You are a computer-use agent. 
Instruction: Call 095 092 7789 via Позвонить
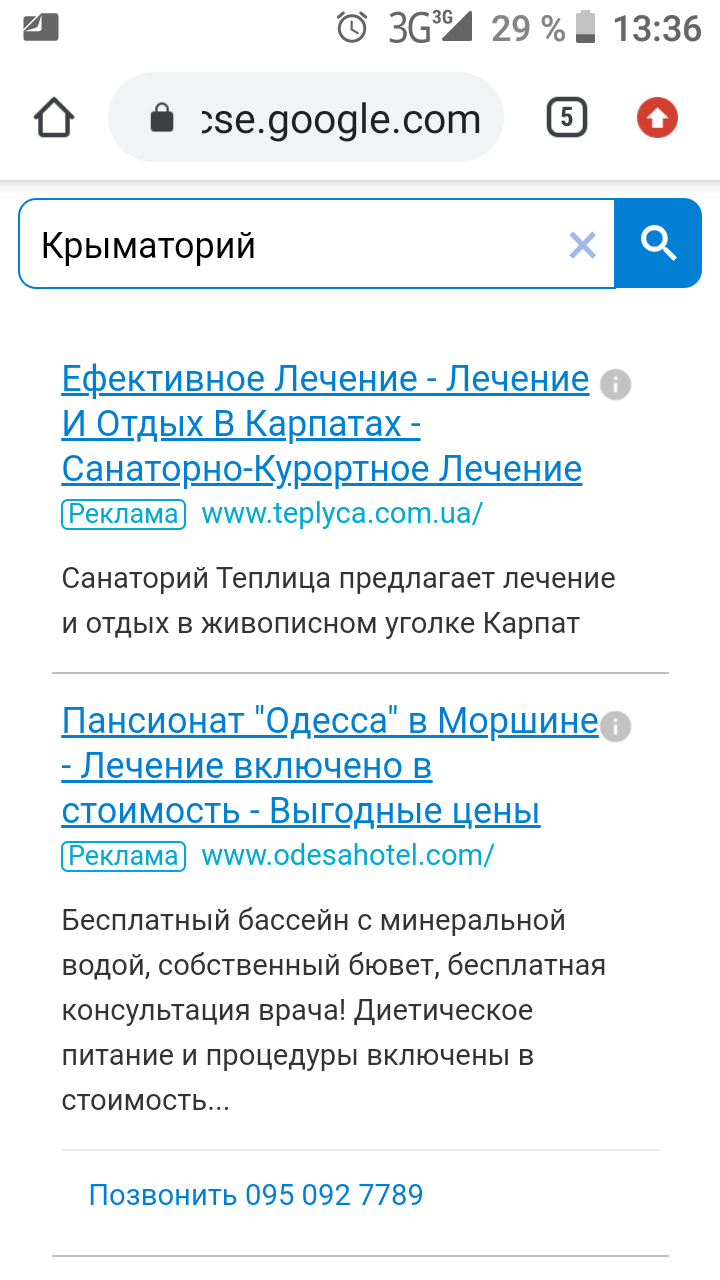click(x=256, y=1194)
